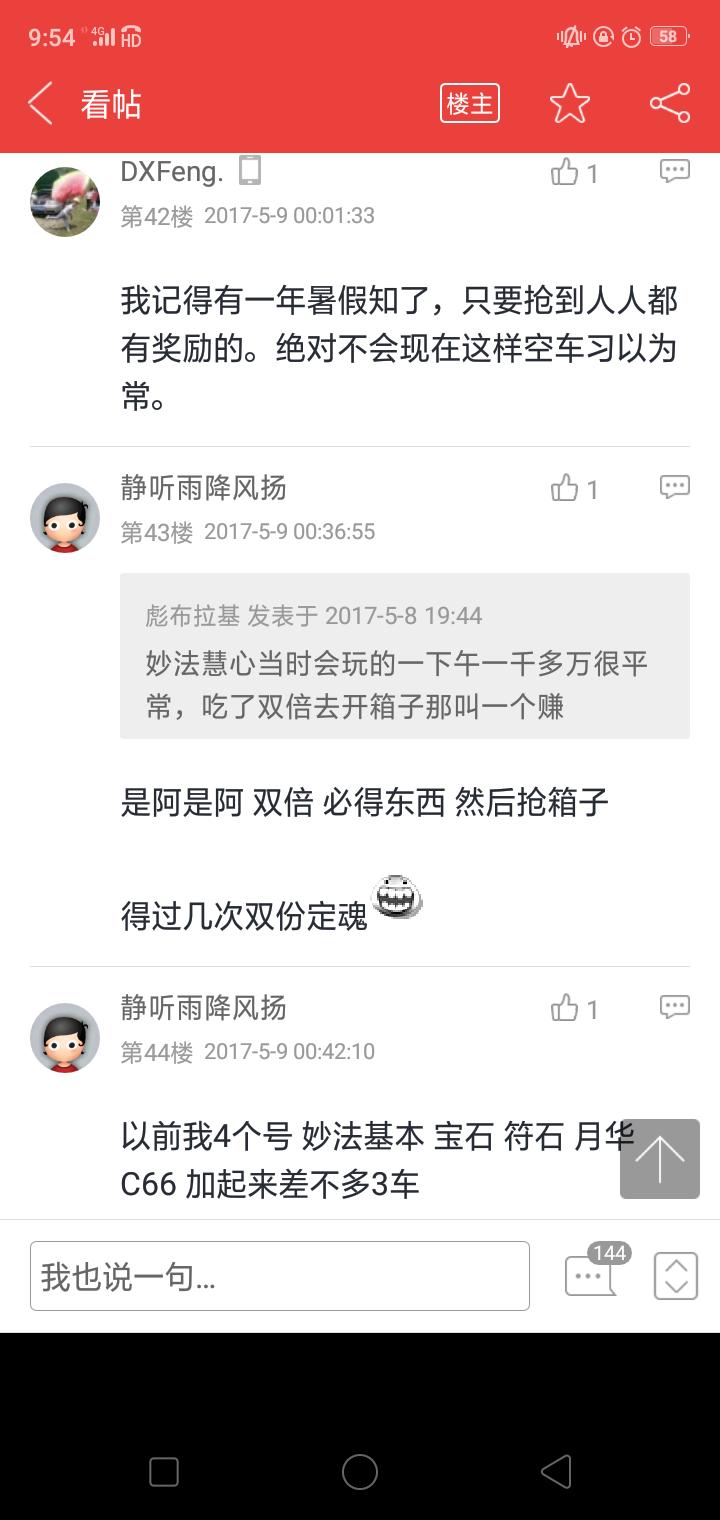Like the floor 44 post
Image resolution: width=720 pixels, height=1520 pixels.
566,1009
